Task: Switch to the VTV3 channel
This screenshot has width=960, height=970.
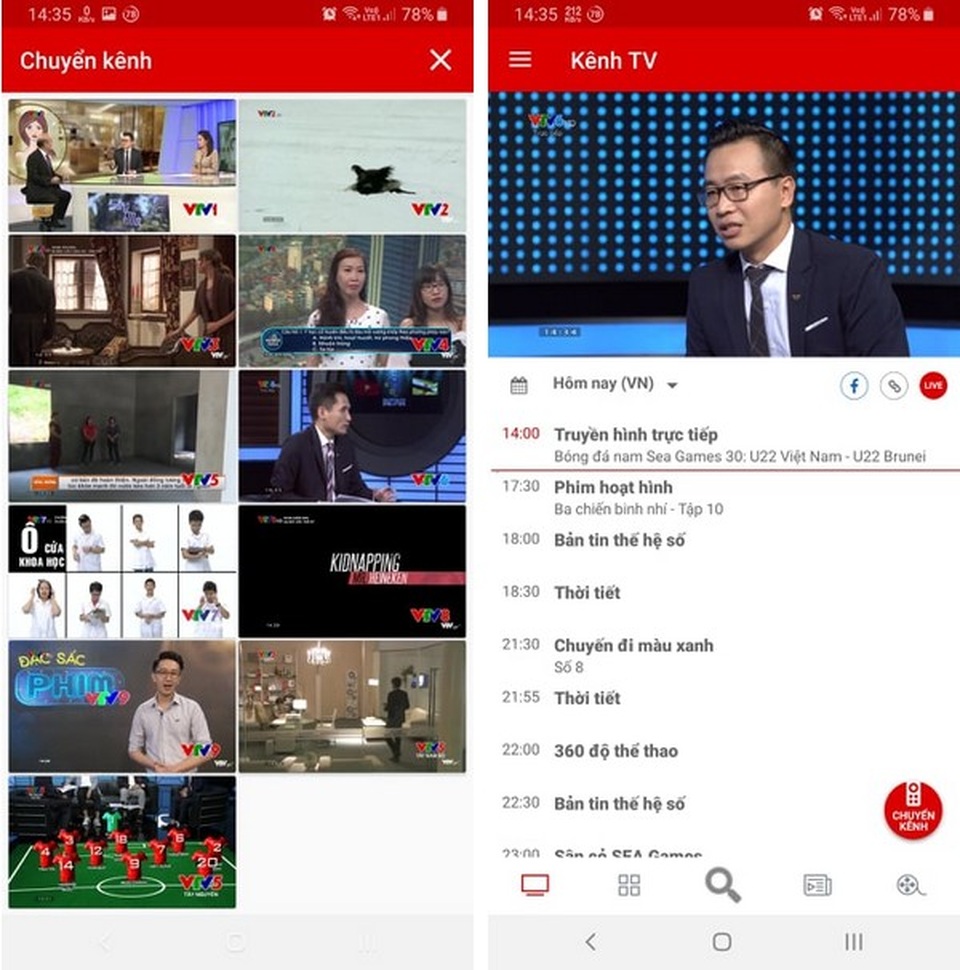Action: pos(122,301)
